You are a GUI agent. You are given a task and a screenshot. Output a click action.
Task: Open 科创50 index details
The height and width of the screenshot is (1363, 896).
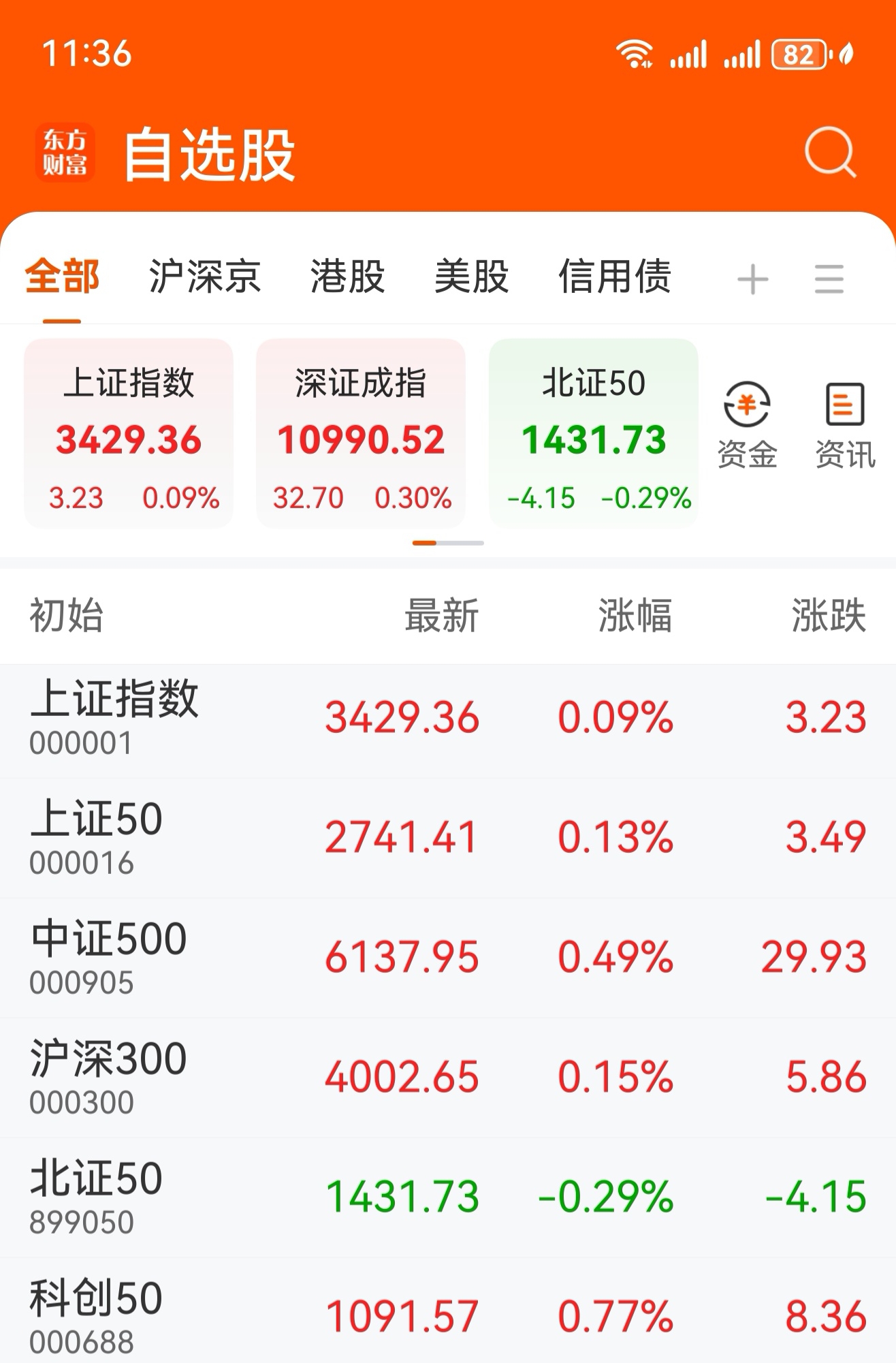(x=272, y=1321)
